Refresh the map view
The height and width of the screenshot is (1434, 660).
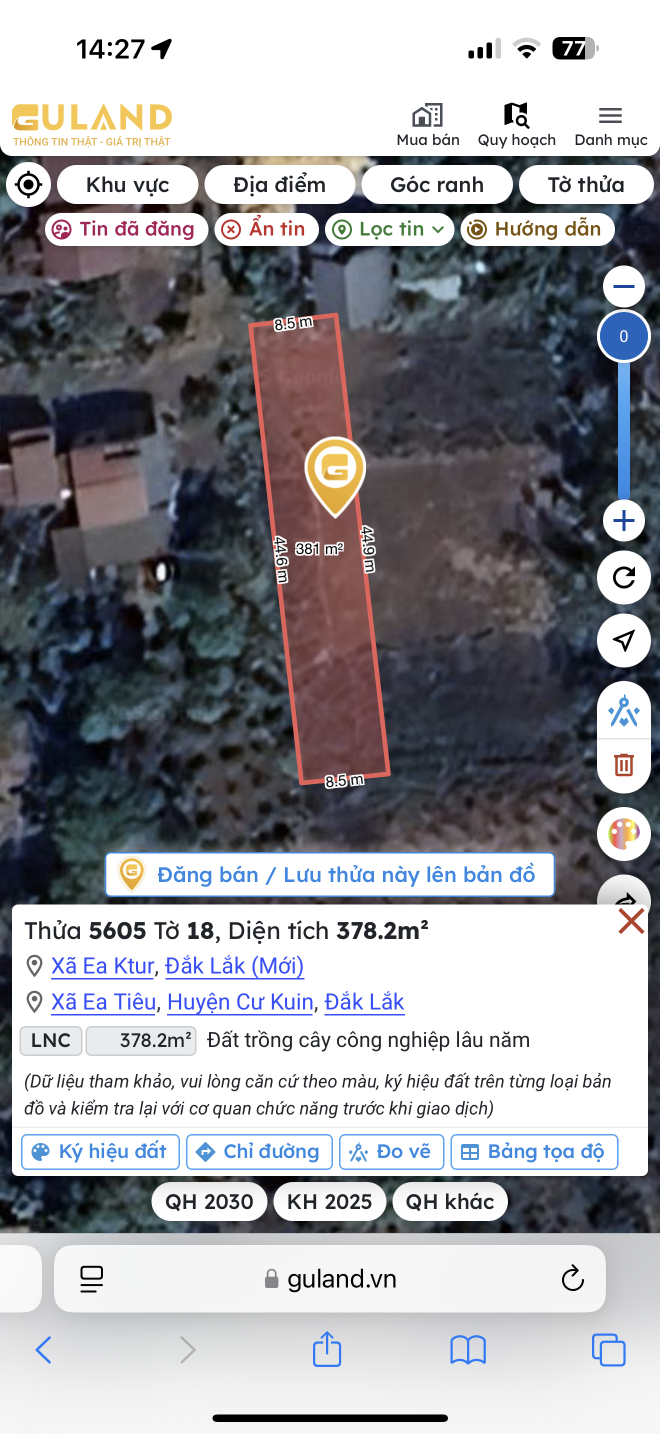(624, 577)
